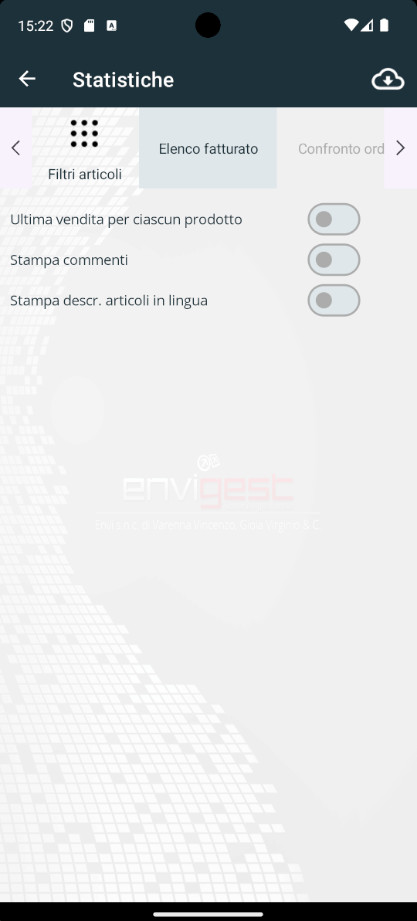Turn on Stampa descr. articoli in lingua
This screenshot has width=417, height=921.
(x=334, y=300)
